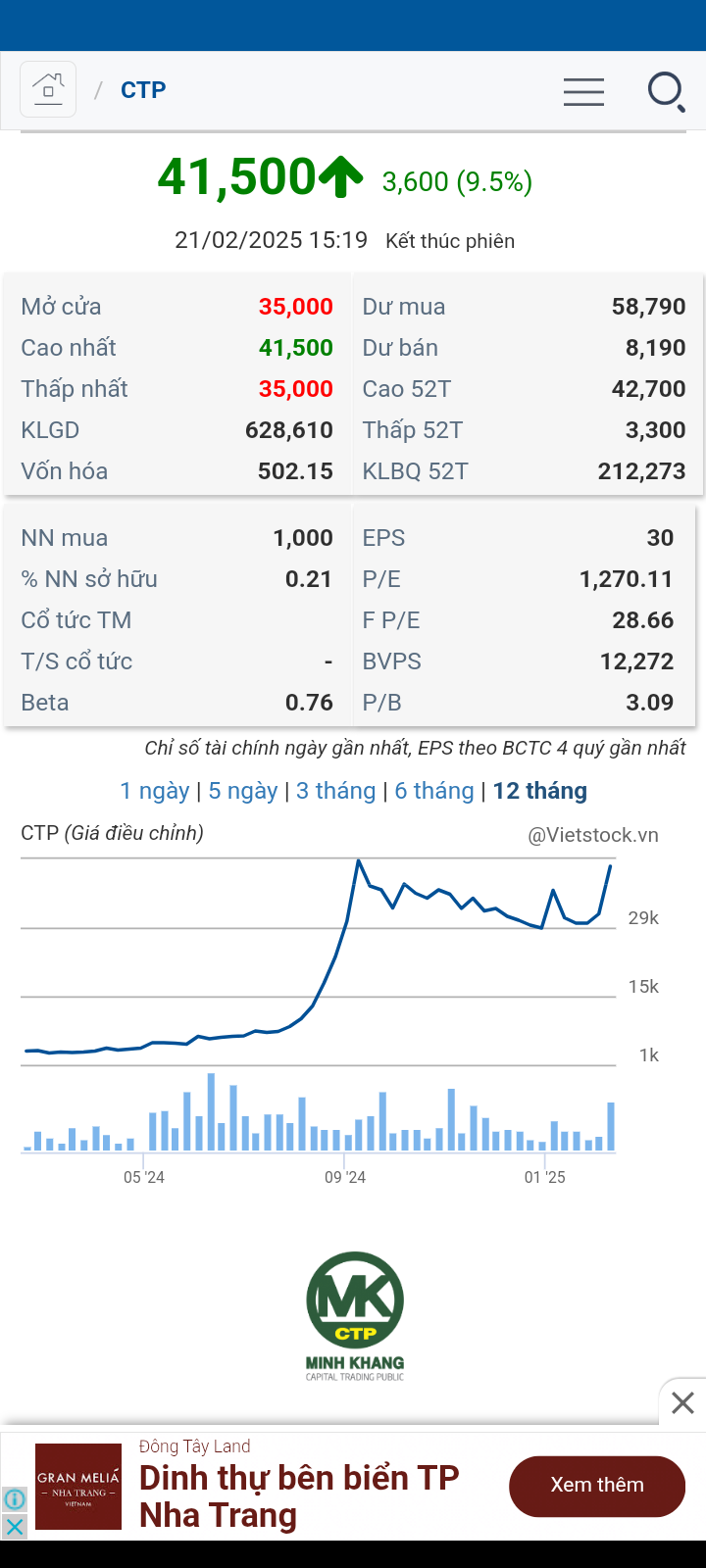Screen dimensions: 706x1568
Task: Switch chart to 1 ngày
Action: pyautogui.click(x=155, y=791)
